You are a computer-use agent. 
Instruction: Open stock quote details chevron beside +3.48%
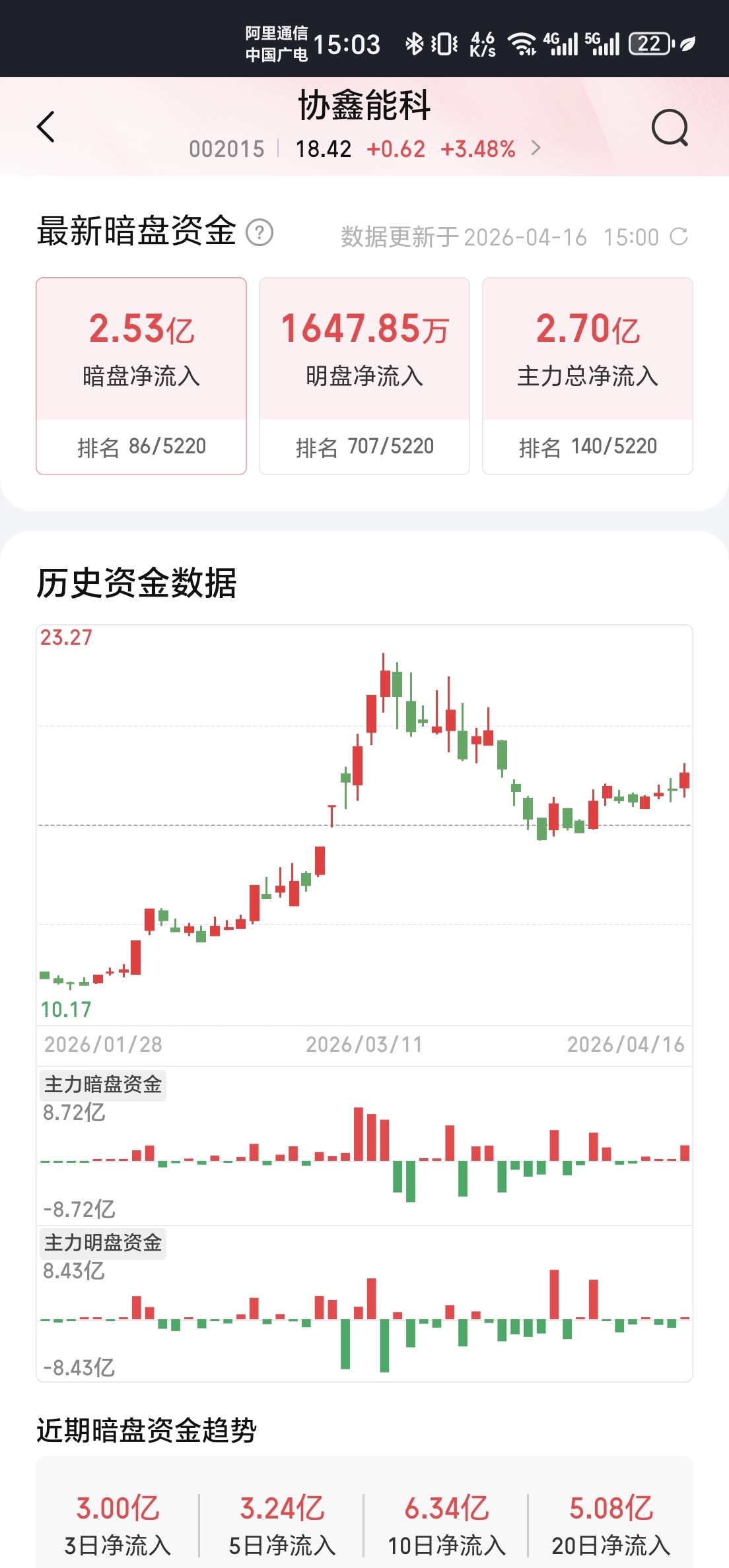click(536, 148)
